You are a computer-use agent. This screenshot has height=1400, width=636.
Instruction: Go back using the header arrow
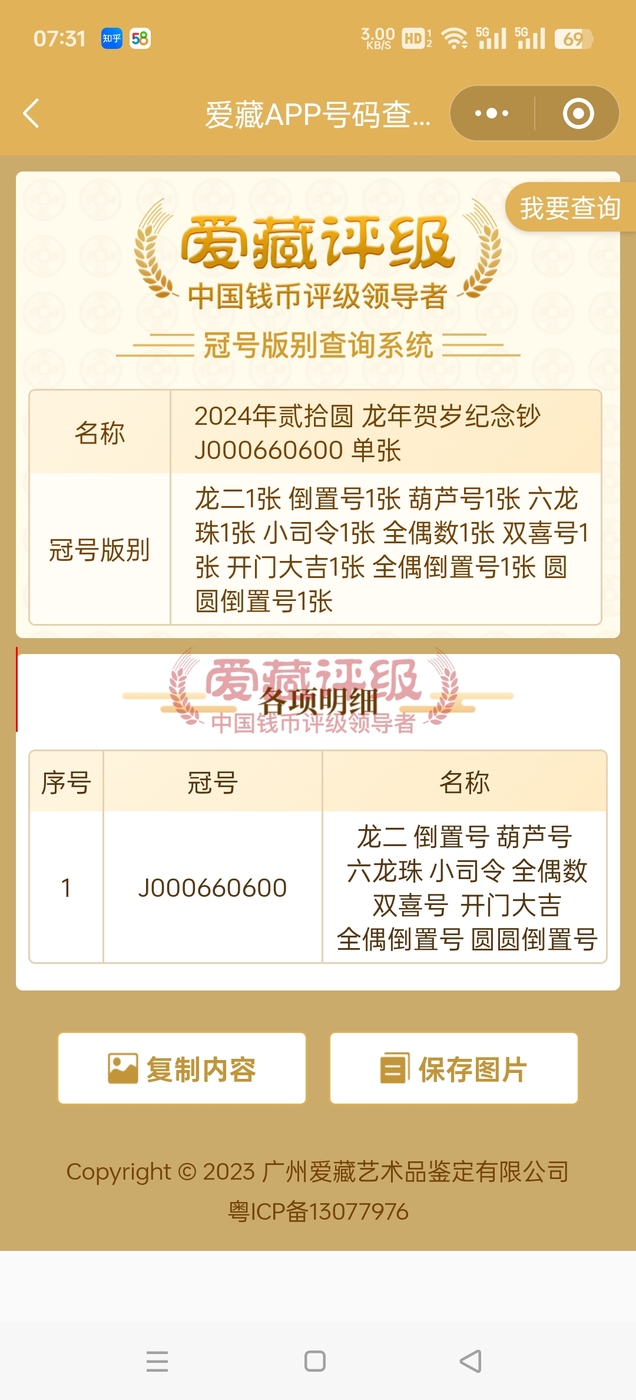pos(32,114)
